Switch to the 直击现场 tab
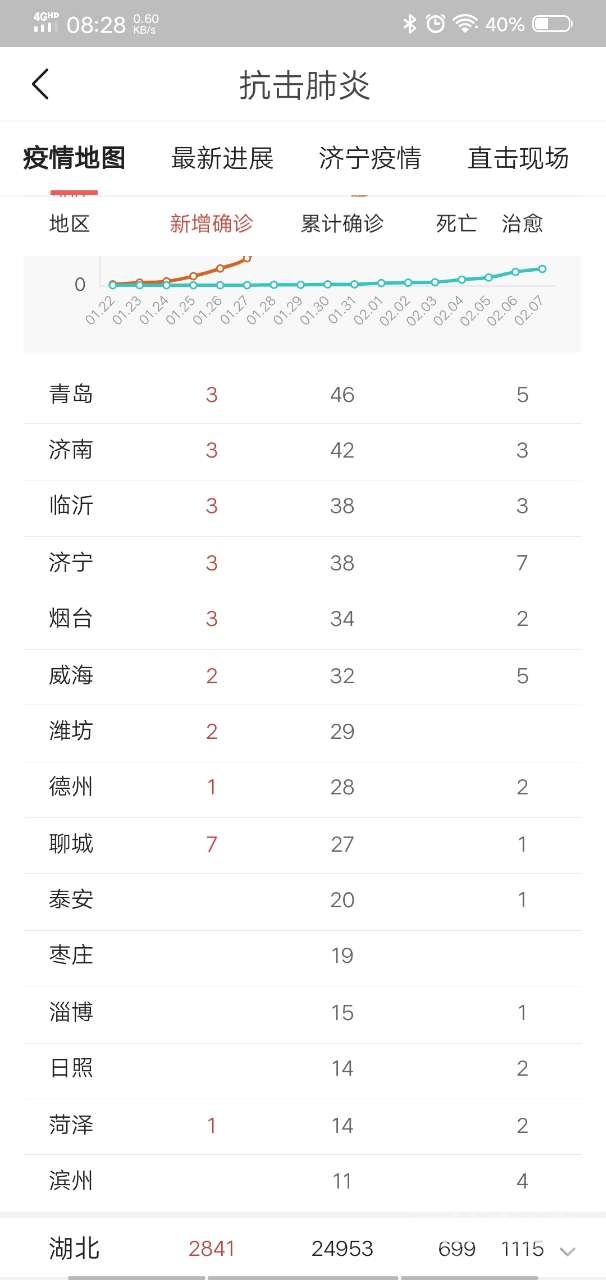Screen dimensions: 606x1280 [518, 158]
